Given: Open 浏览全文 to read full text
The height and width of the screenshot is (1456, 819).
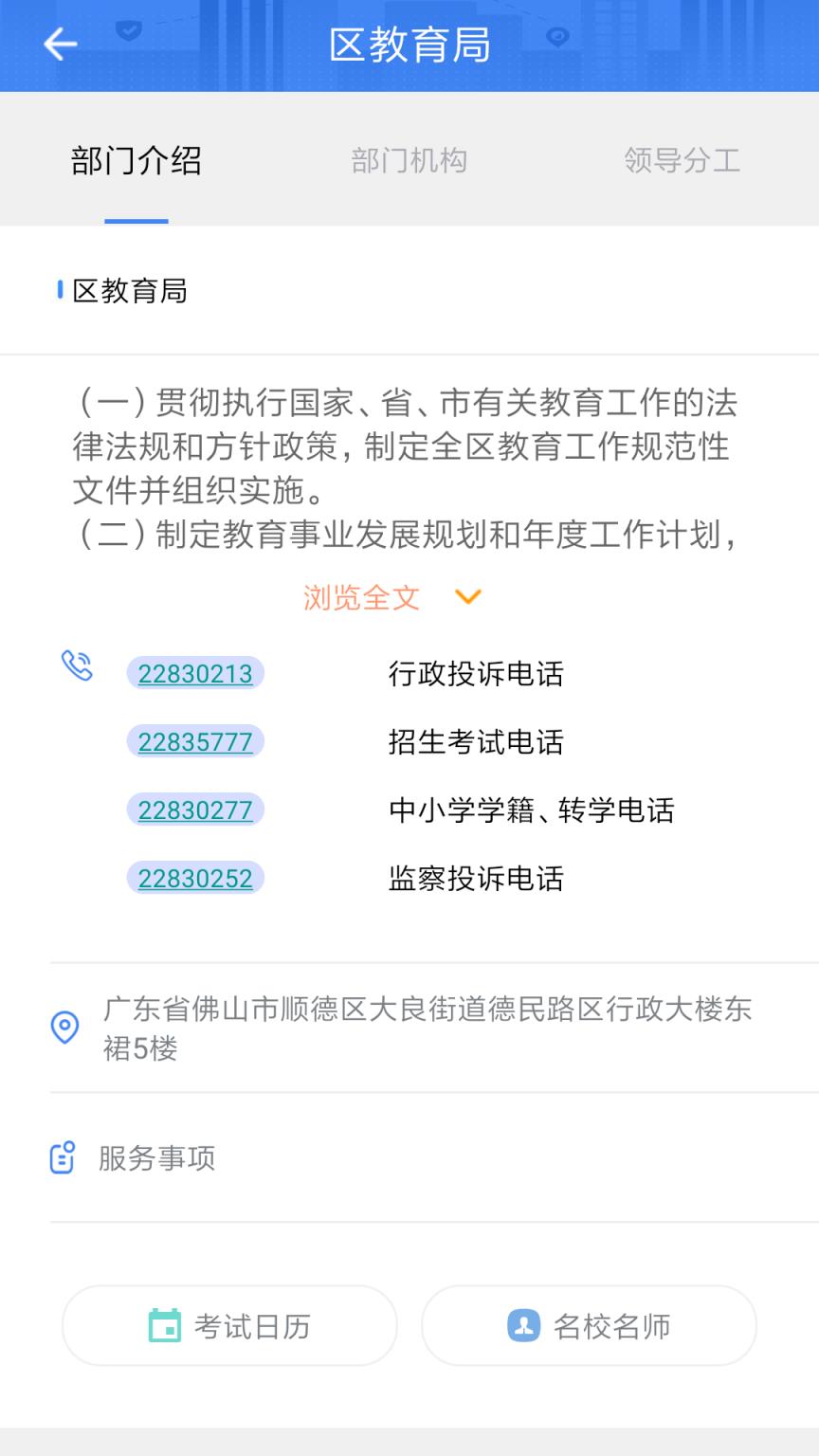Looking at the screenshot, I should click(358, 597).
